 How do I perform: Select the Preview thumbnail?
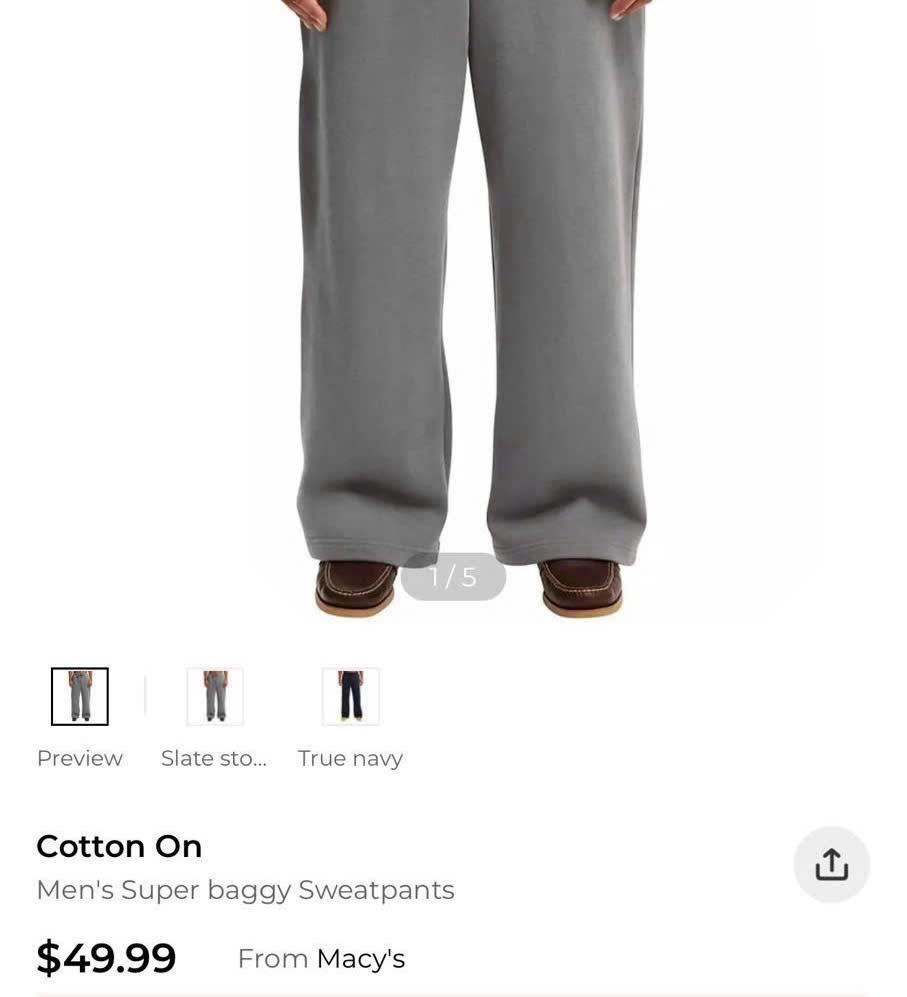[80, 697]
